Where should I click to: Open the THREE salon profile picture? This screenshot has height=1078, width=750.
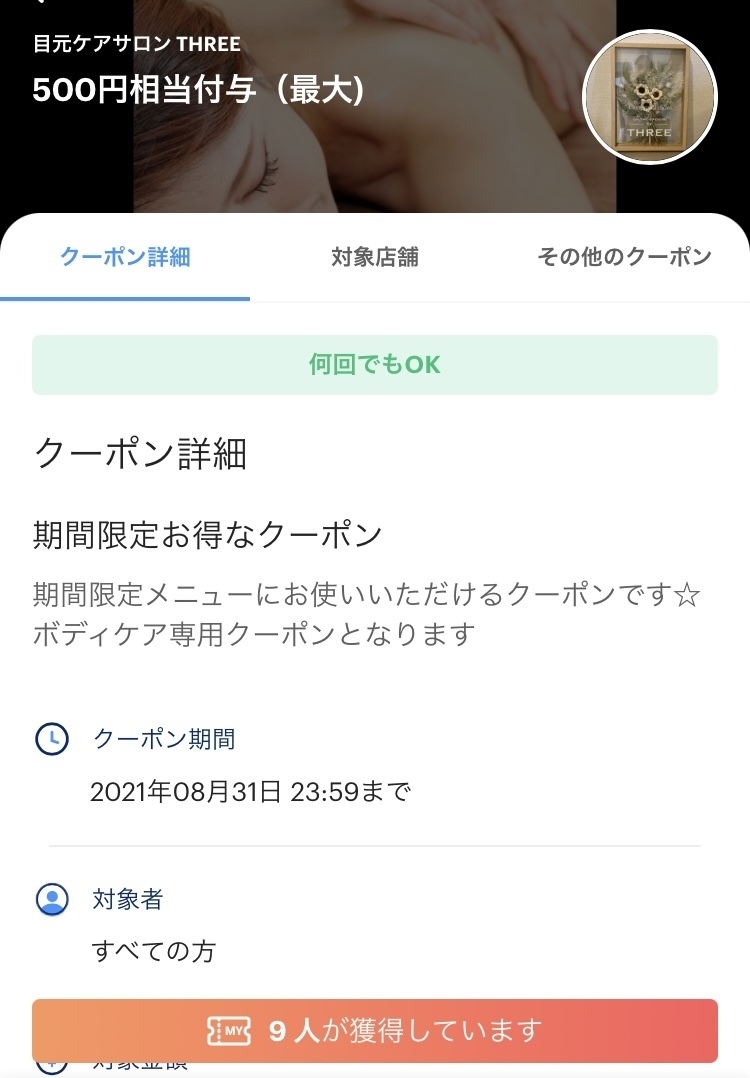click(650, 97)
